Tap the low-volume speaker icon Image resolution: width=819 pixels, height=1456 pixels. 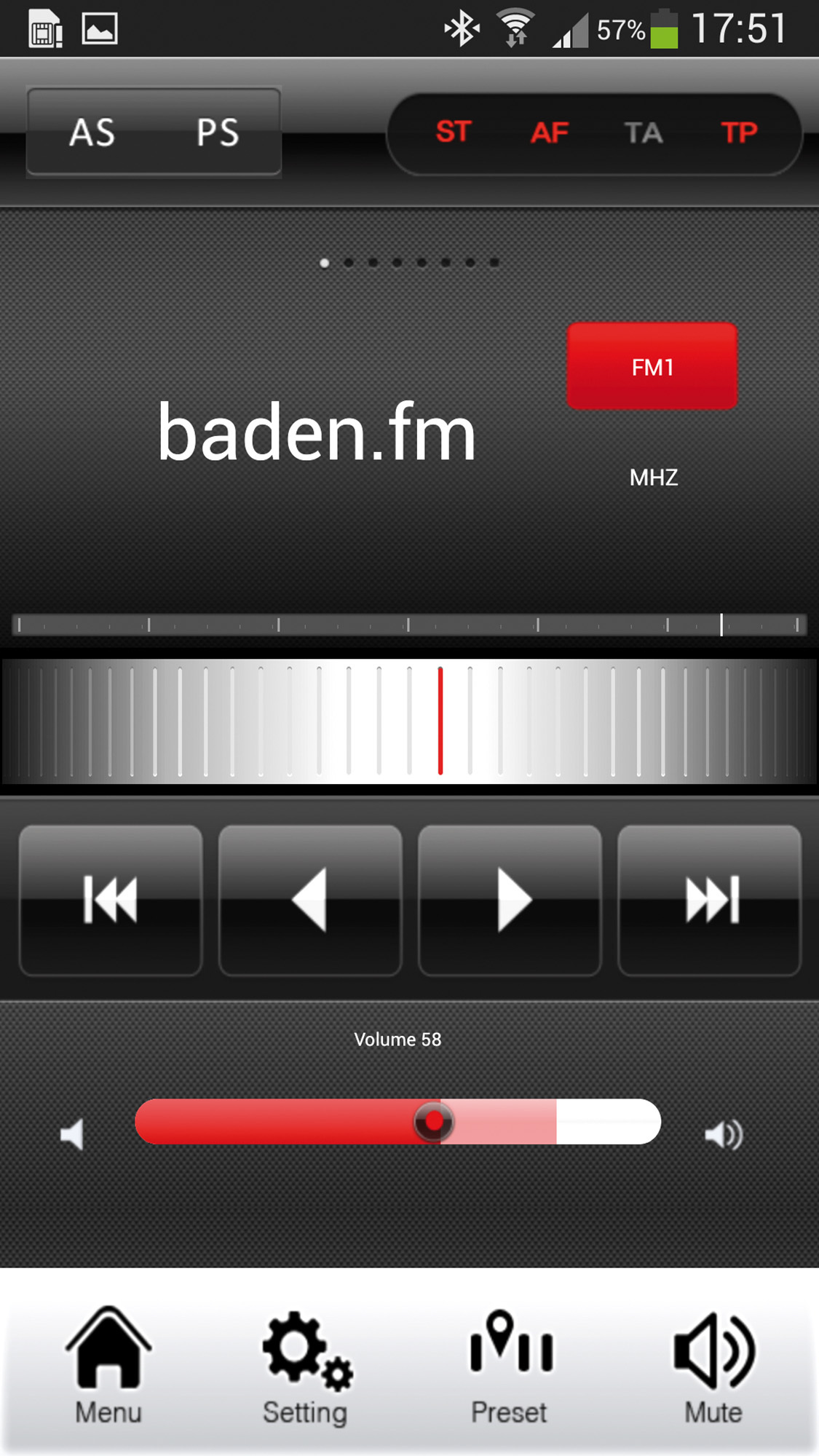(x=72, y=1134)
